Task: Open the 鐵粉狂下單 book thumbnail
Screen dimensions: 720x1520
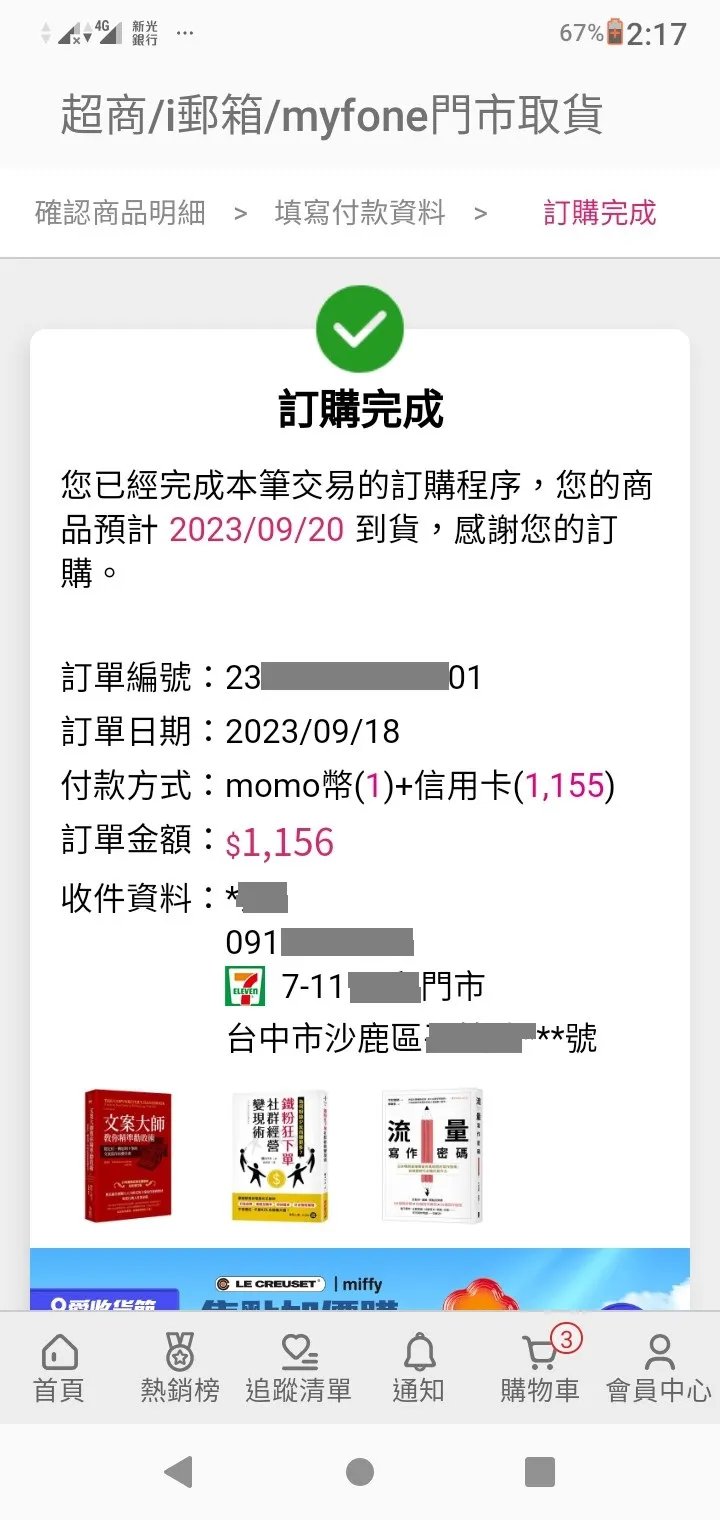Action: (x=279, y=1155)
